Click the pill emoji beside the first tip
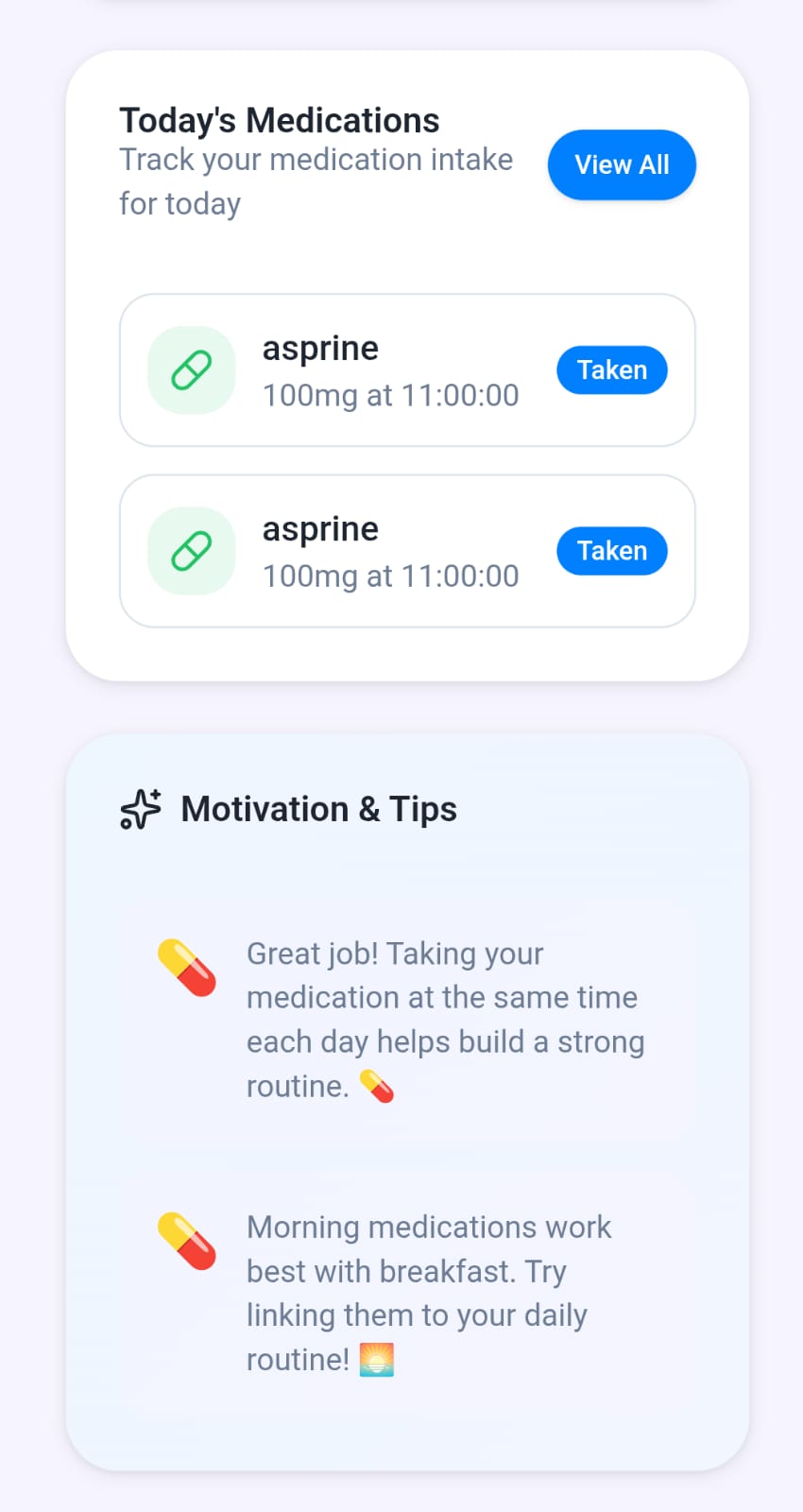Viewport: 803px width, 1512px height. (187, 967)
